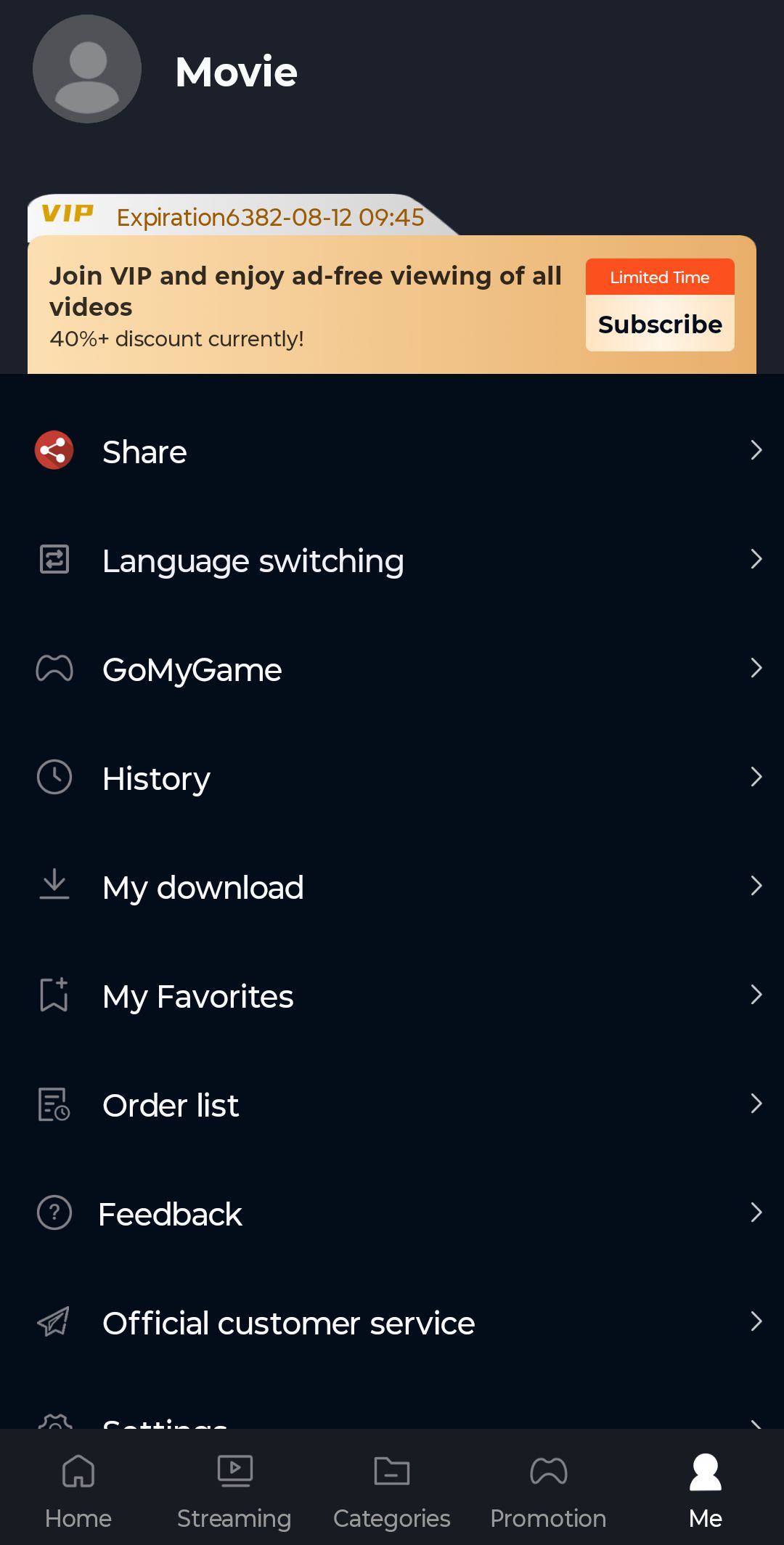The width and height of the screenshot is (784, 1545).
Task: Go to the Promotion tab
Action: [548, 1488]
